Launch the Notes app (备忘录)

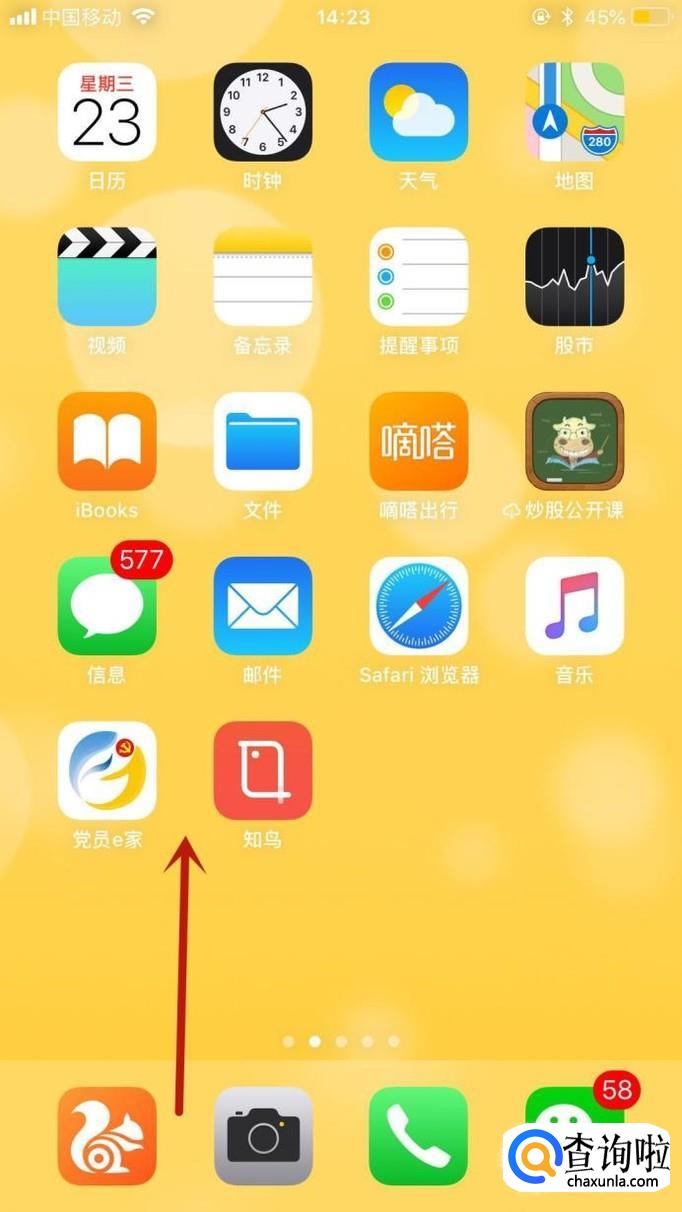coord(263,277)
